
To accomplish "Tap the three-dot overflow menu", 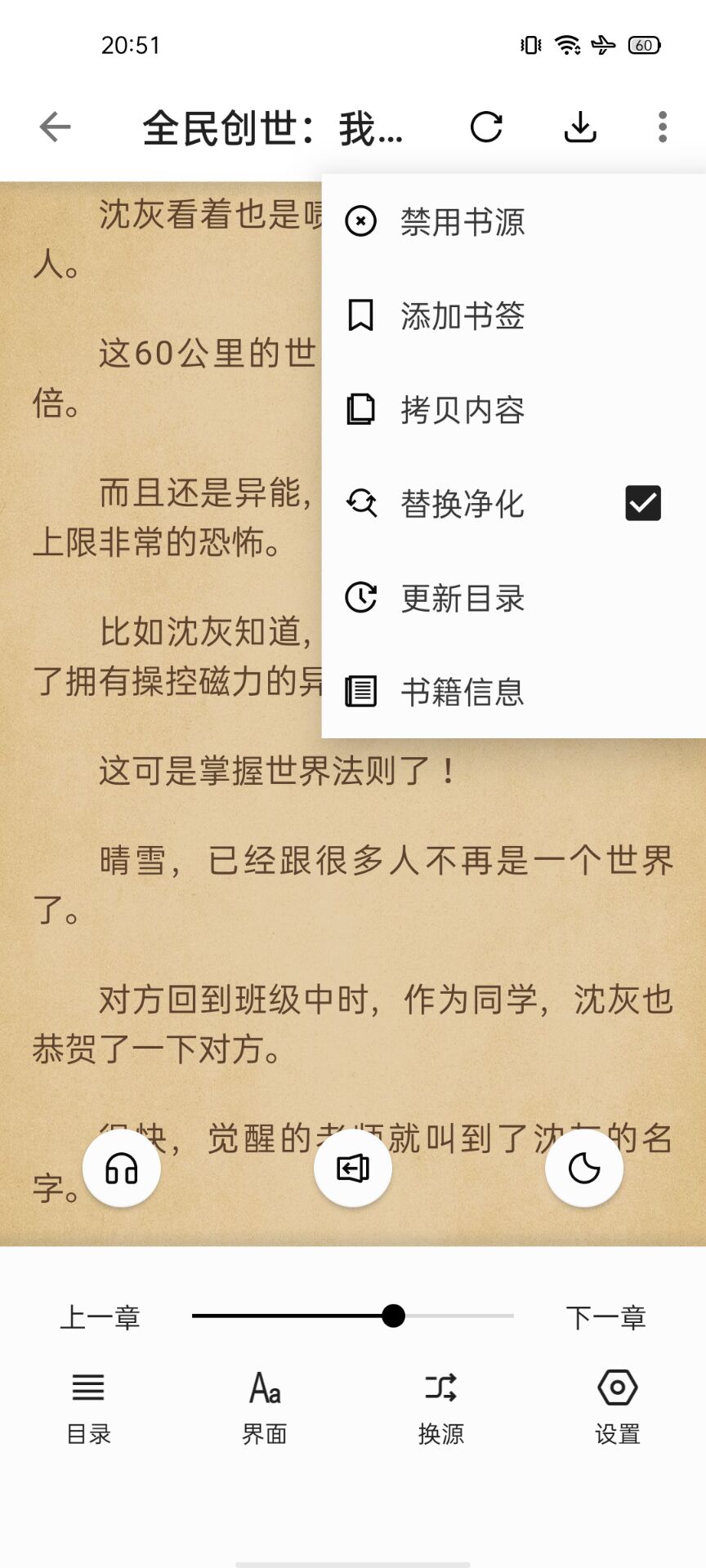I will (x=662, y=127).
